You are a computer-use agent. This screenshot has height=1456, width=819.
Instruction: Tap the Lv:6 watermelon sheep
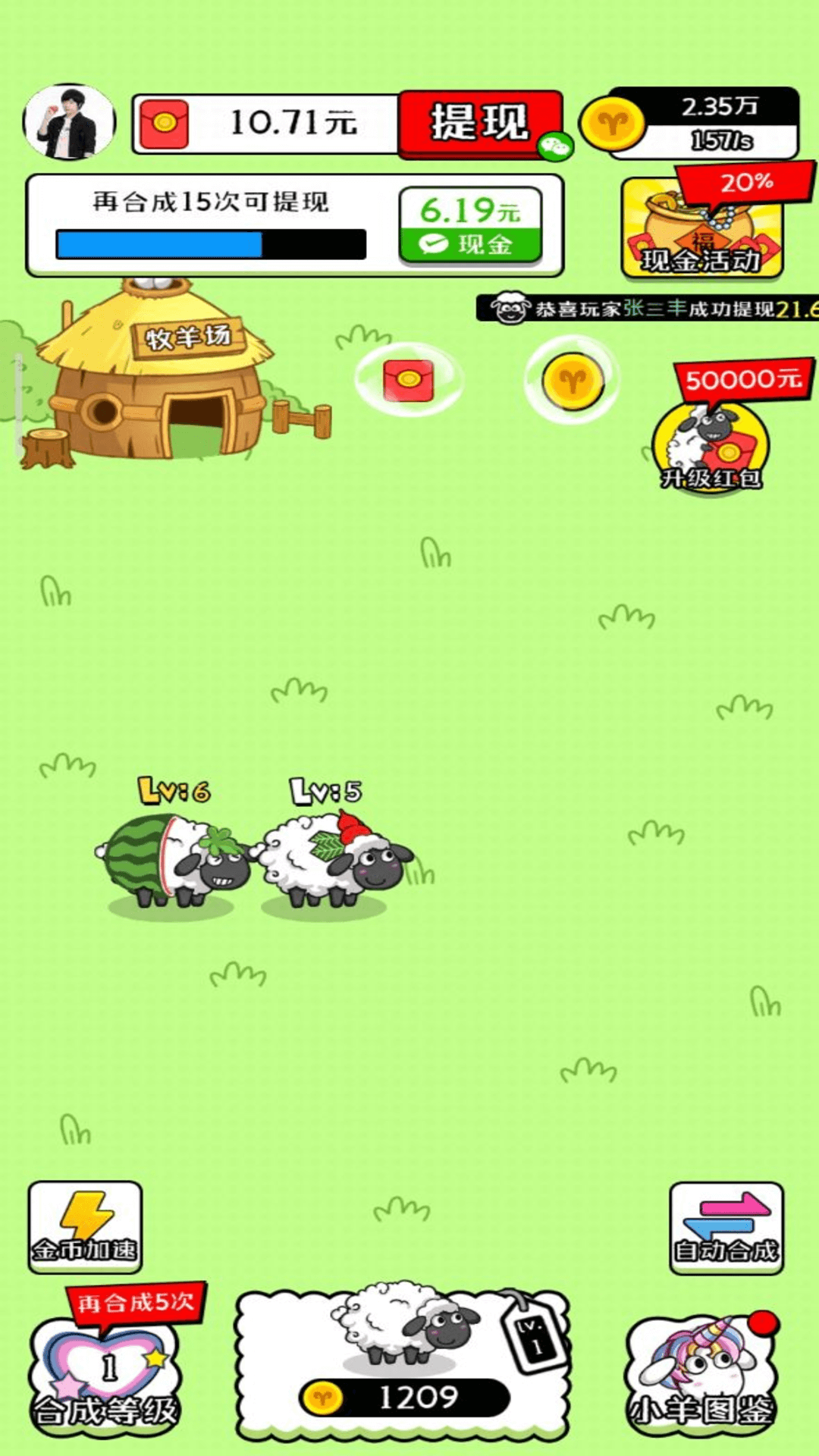pyautogui.click(x=174, y=861)
